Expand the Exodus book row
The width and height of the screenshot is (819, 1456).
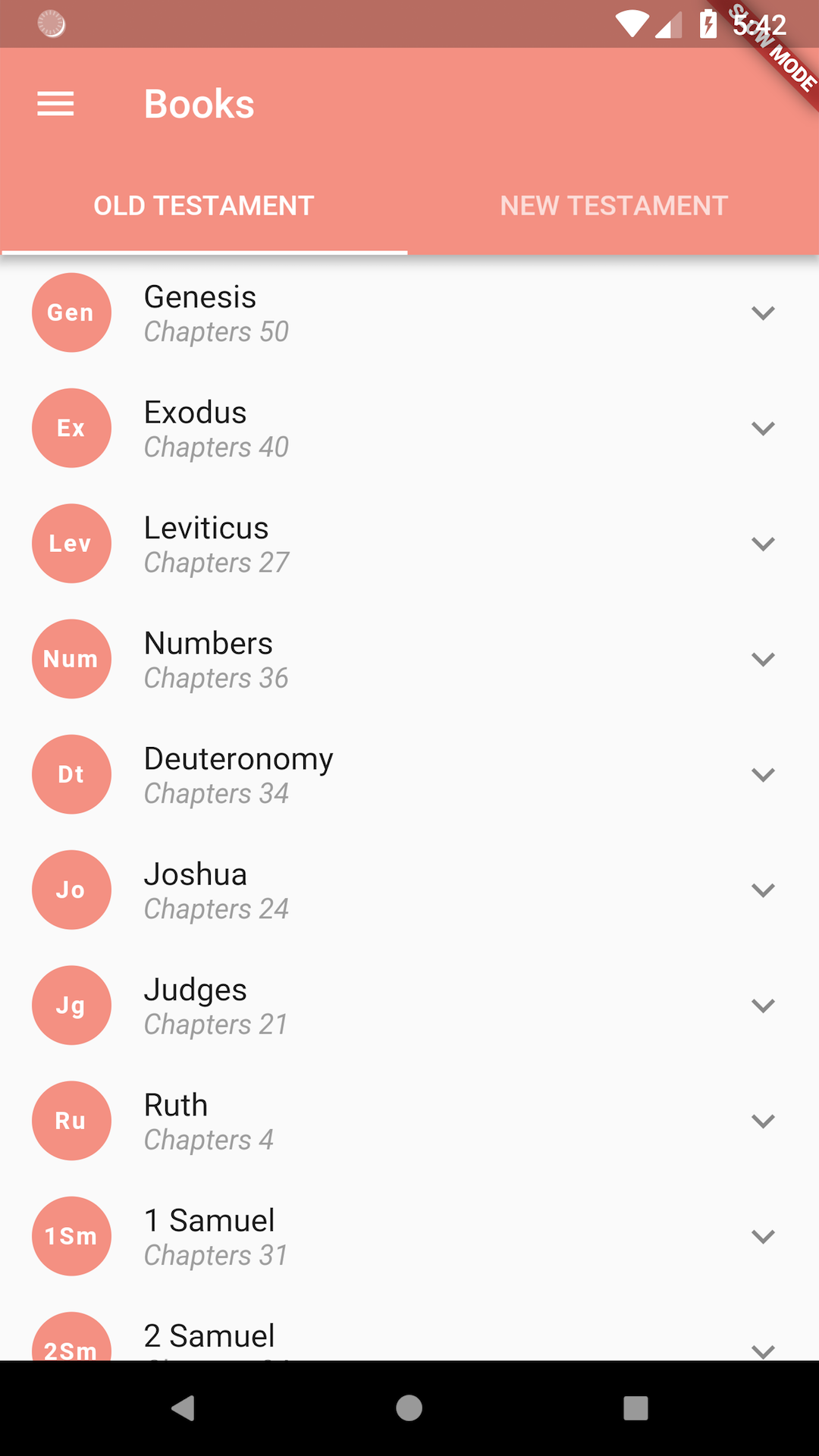click(409, 428)
